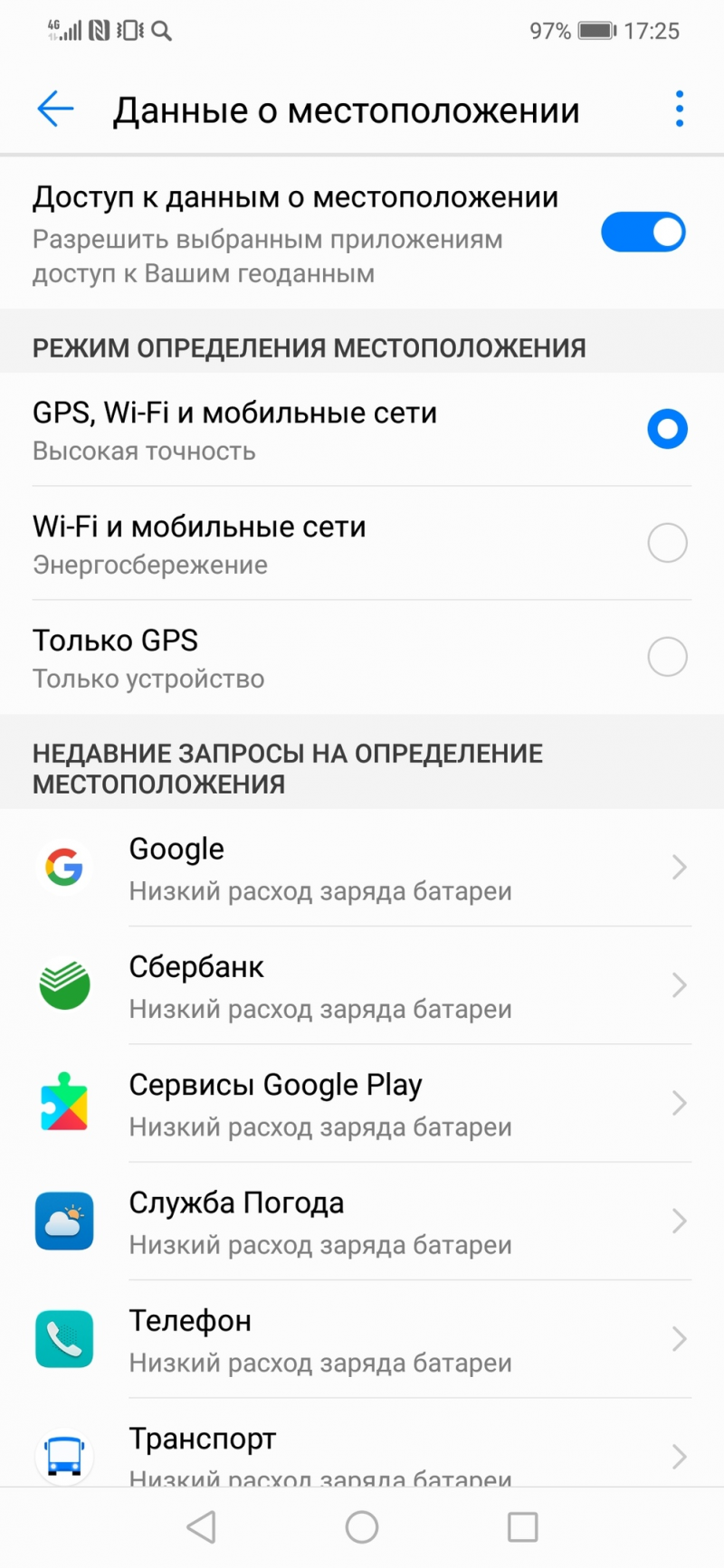Open Google location request details

[362, 869]
